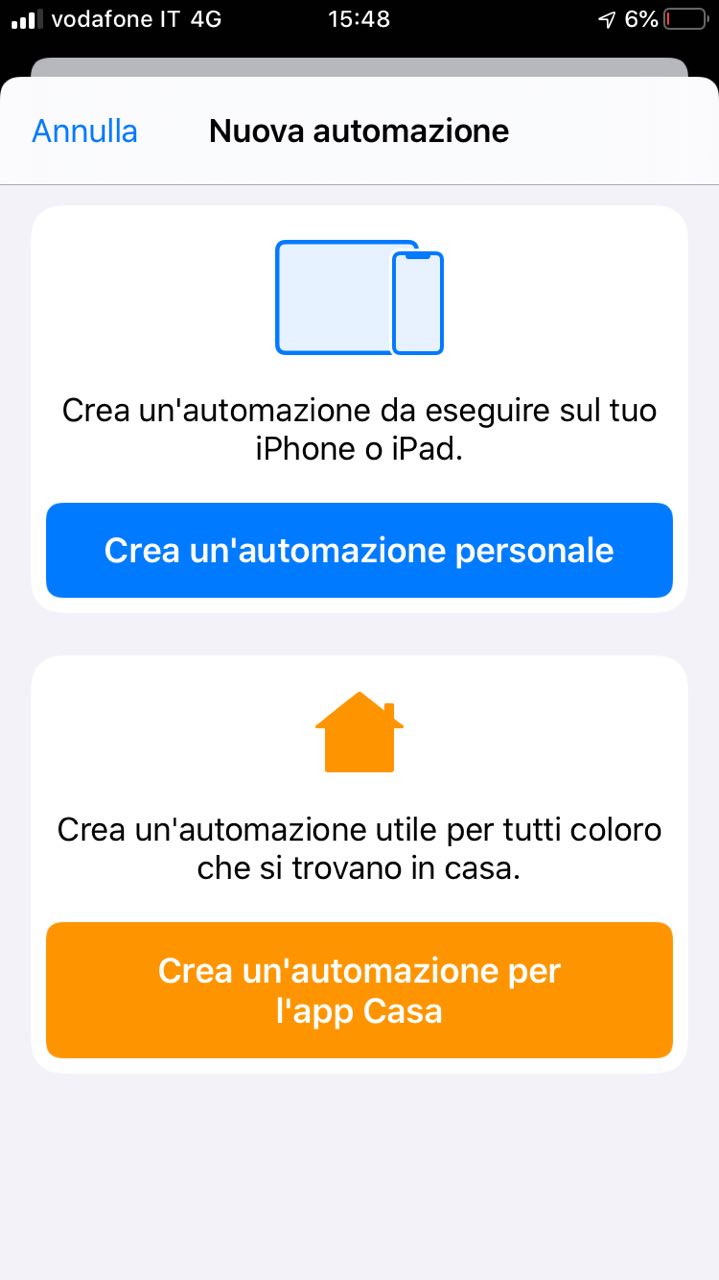This screenshot has width=719, height=1280.
Task: Choose Crea un'automazione per l'app Casa
Action: click(359, 990)
